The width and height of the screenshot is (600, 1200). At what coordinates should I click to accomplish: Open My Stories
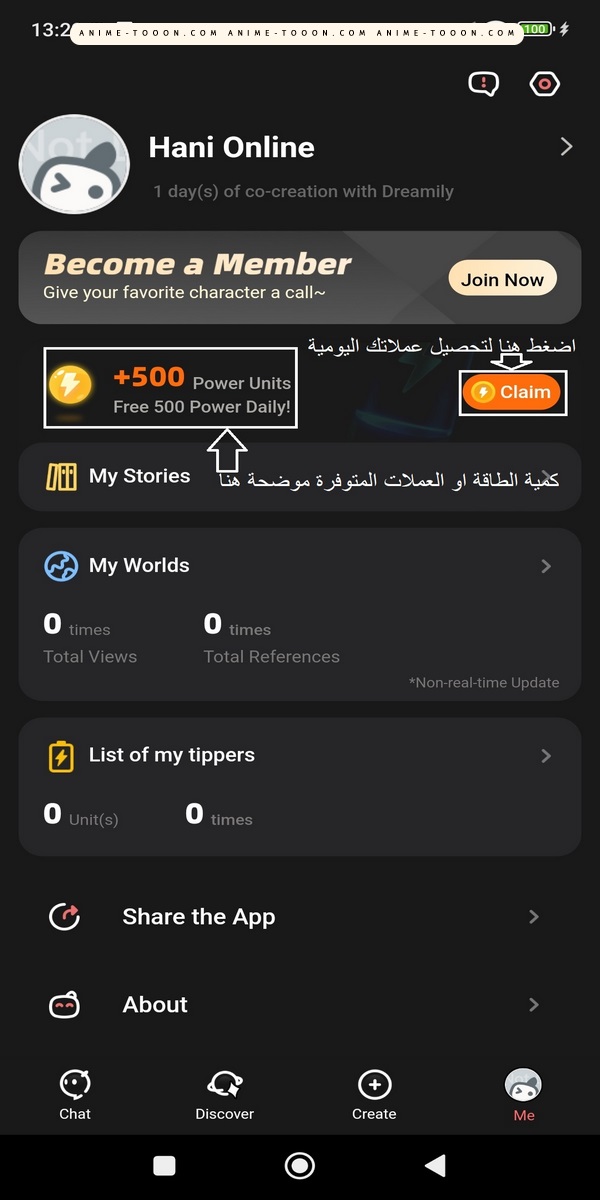coord(139,476)
